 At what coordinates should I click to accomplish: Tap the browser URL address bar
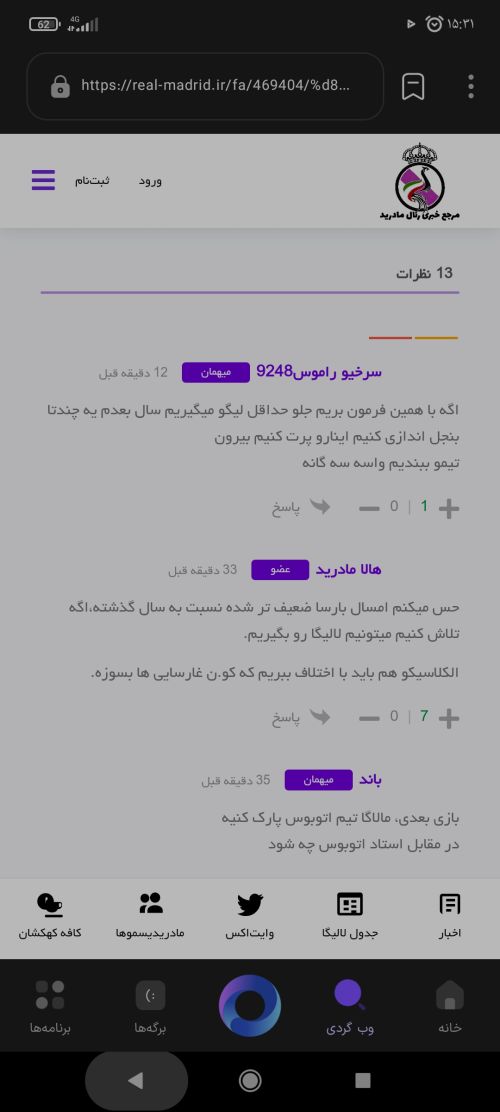[x=205, y=87]
